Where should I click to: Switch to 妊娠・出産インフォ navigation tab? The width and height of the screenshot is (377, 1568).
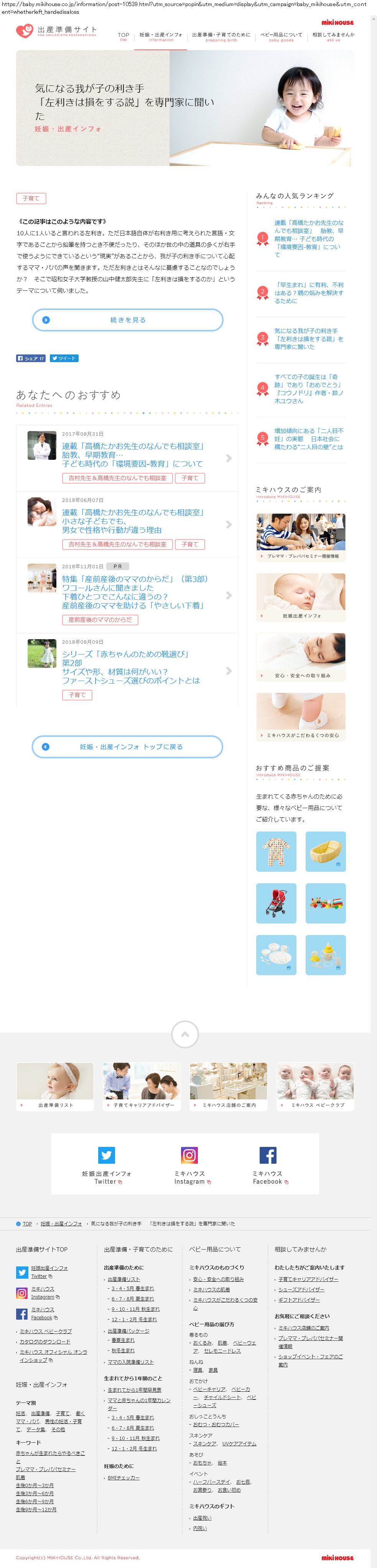click(x=161, y=36)
